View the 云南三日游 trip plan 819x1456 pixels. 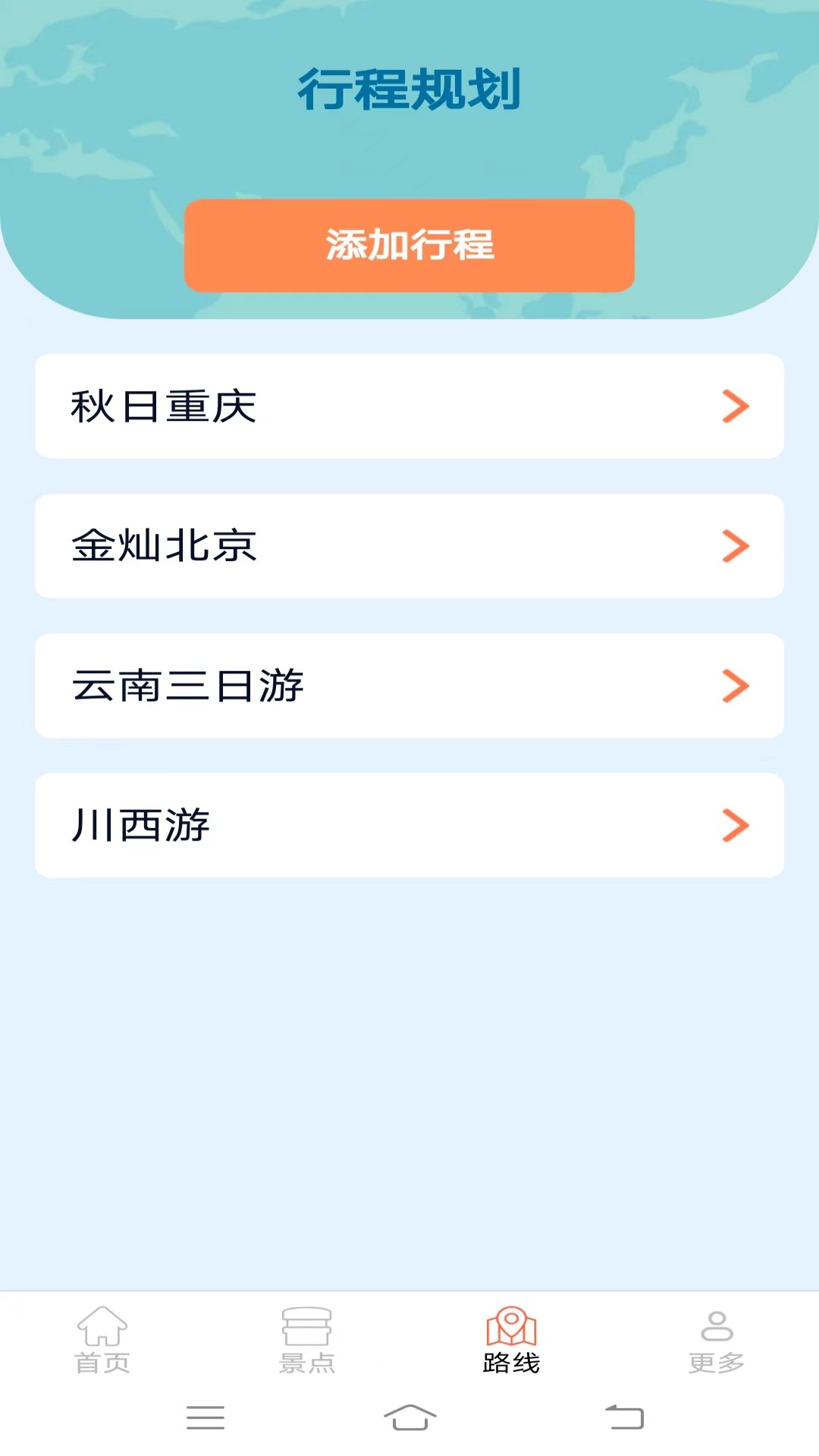[x=409, y=686]
